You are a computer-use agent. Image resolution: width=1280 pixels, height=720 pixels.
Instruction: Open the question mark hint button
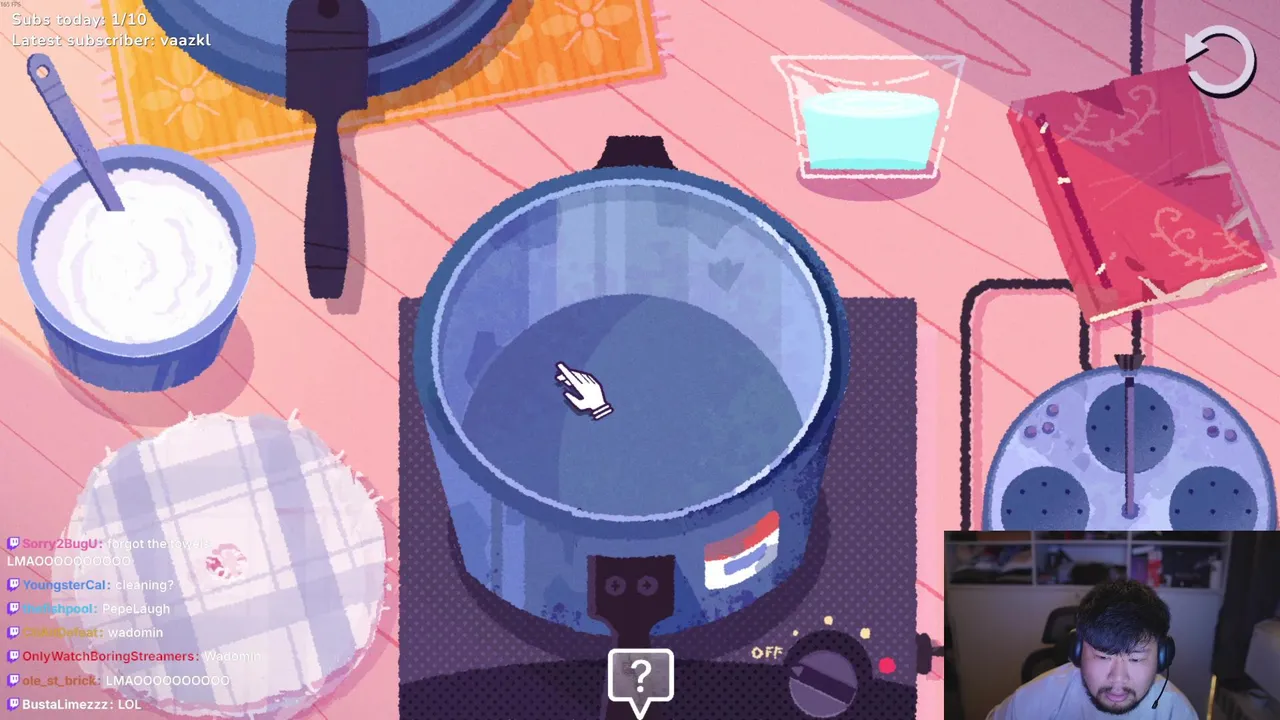(x=641, y=677)
